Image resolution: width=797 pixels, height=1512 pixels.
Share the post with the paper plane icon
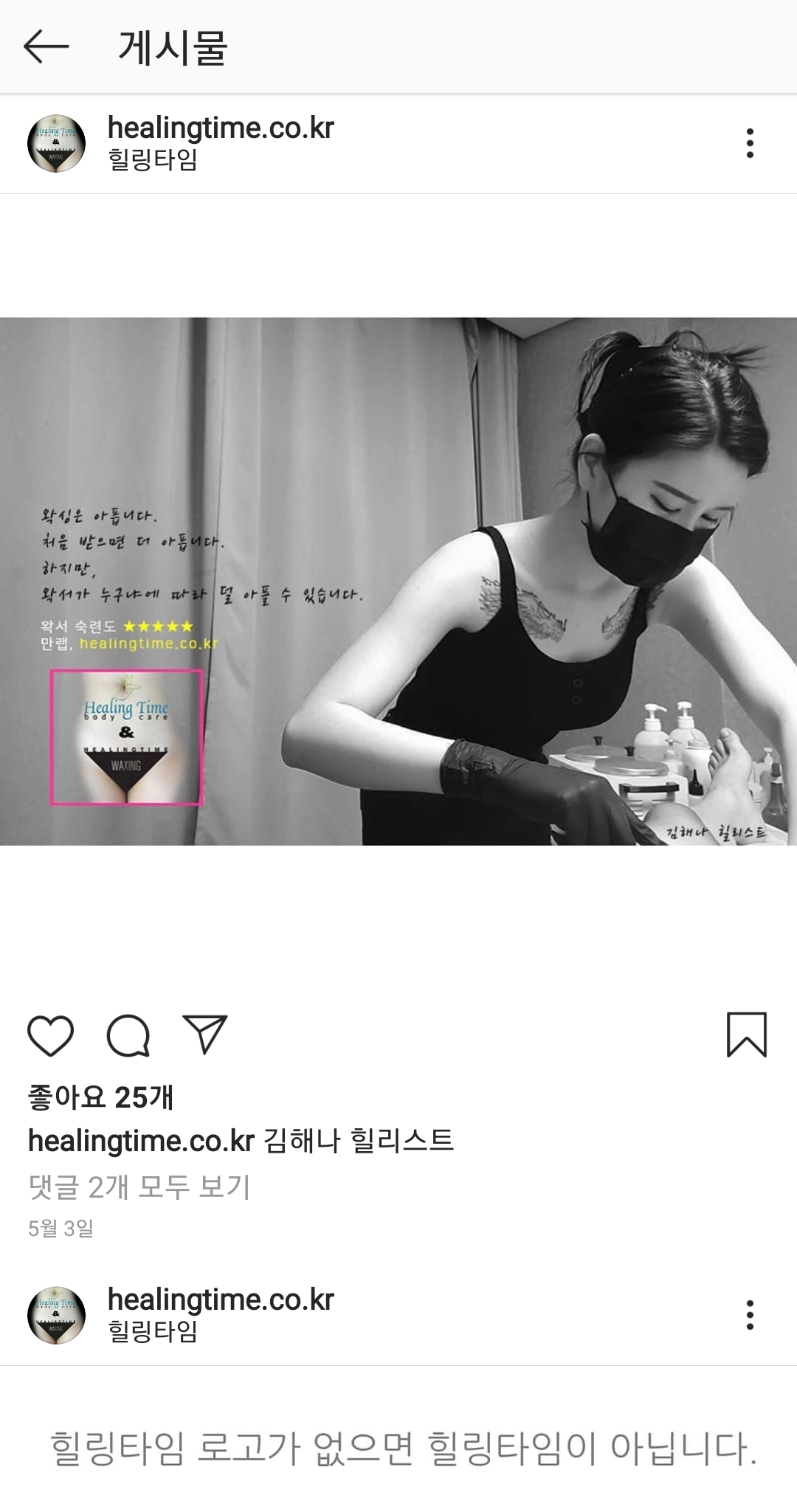pyautogui.click(x=204, y=1035)
